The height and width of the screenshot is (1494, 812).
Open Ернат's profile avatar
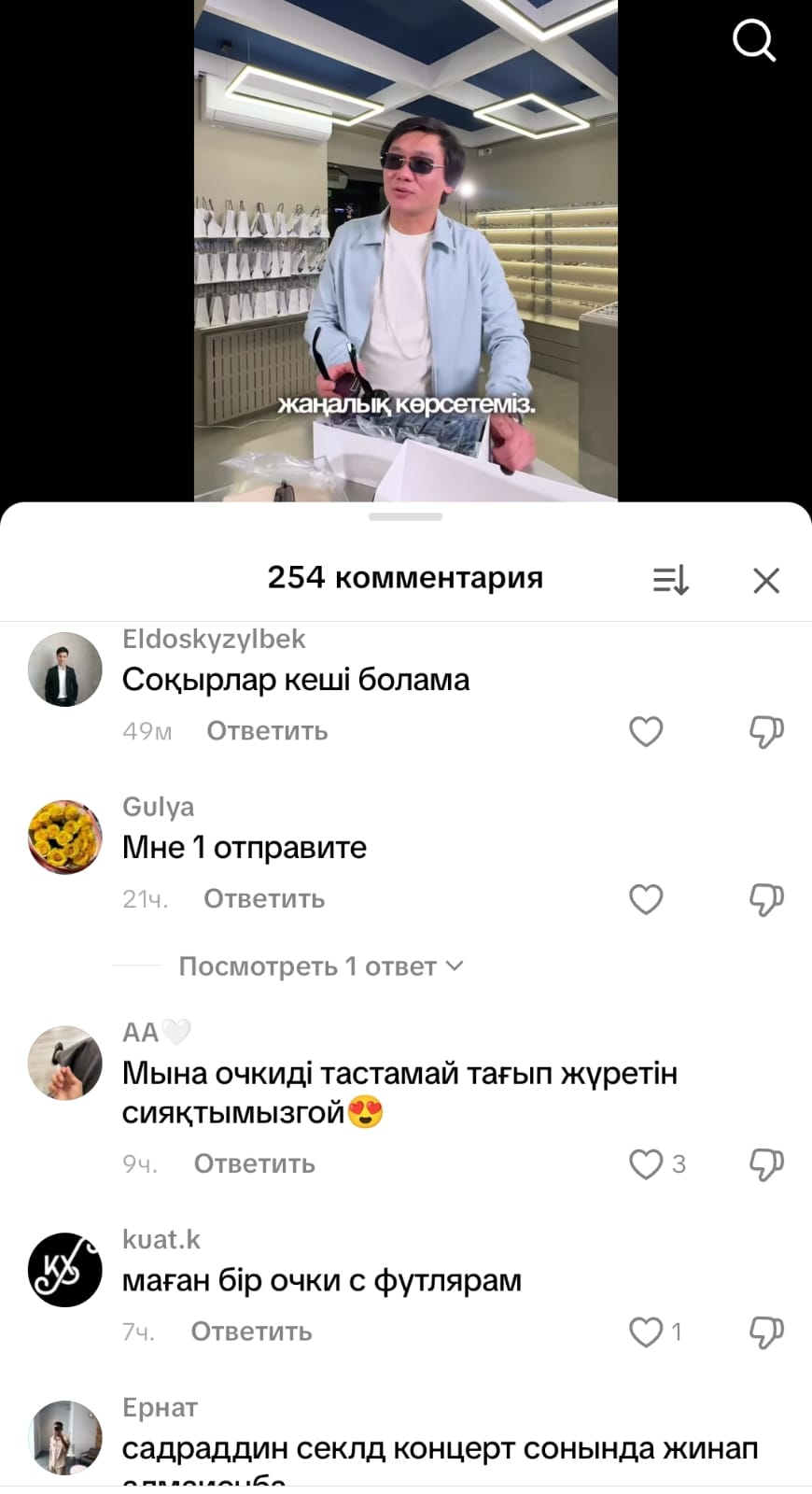point(64,1437)
